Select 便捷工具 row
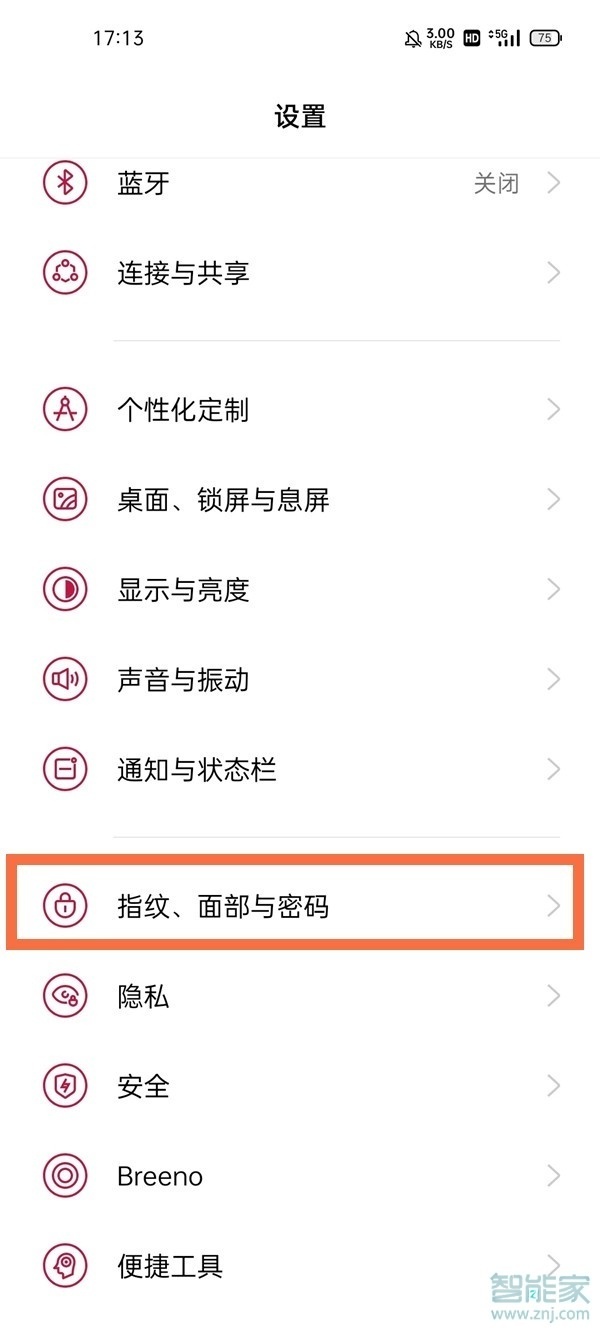The image size is (600, 1333). (x=170, y=1266)
